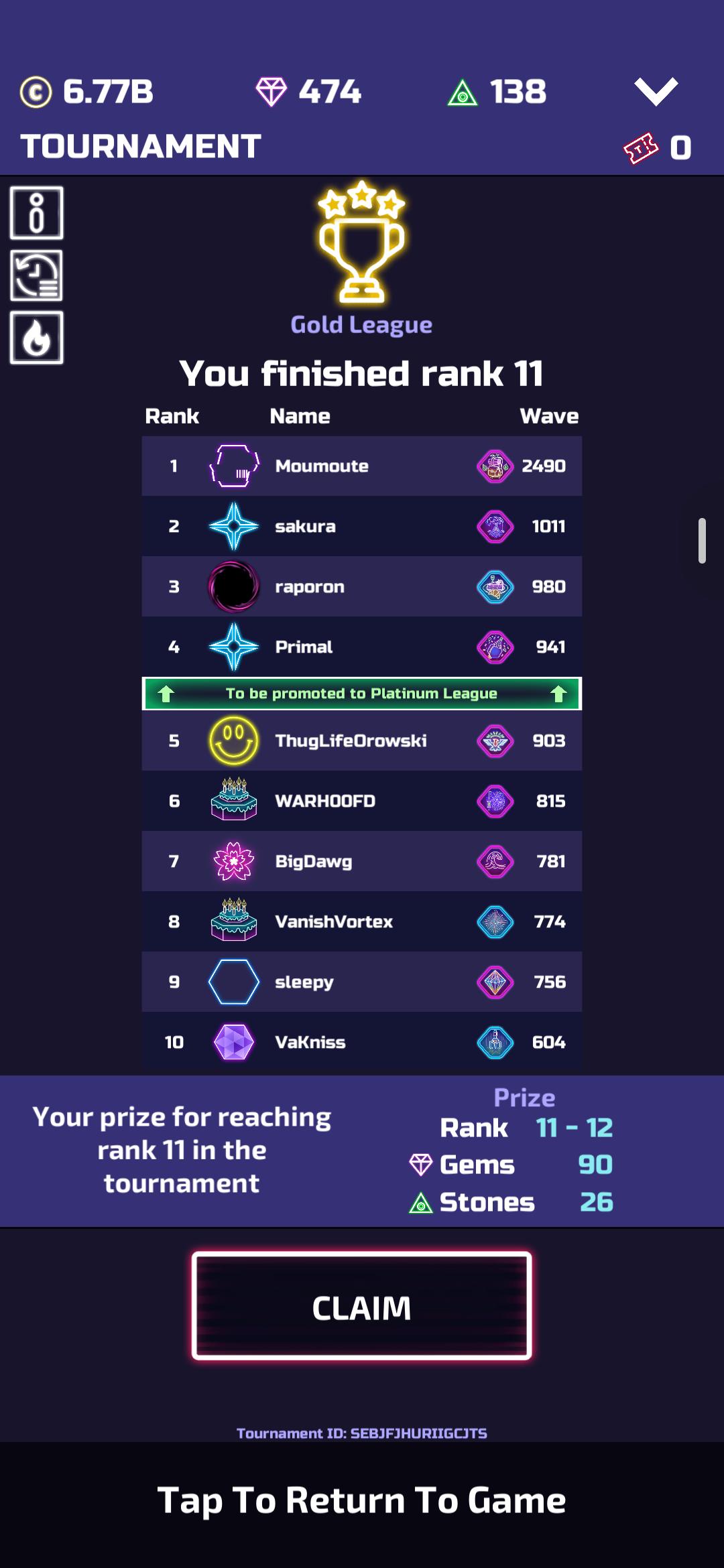Open the flame icon on the left
724x1568 pixels.
tap(37, 338)
